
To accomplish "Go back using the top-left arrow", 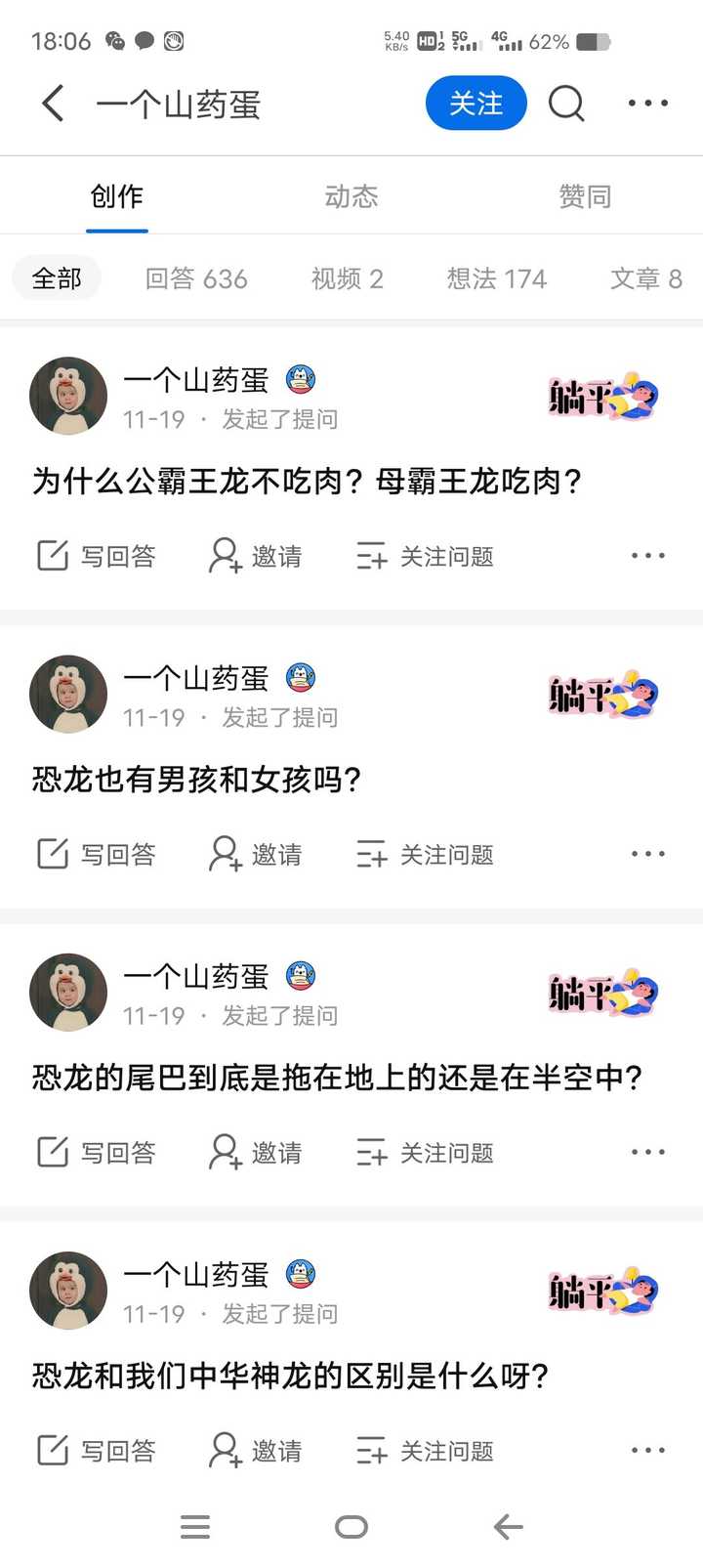I will (x=54, y=103).
